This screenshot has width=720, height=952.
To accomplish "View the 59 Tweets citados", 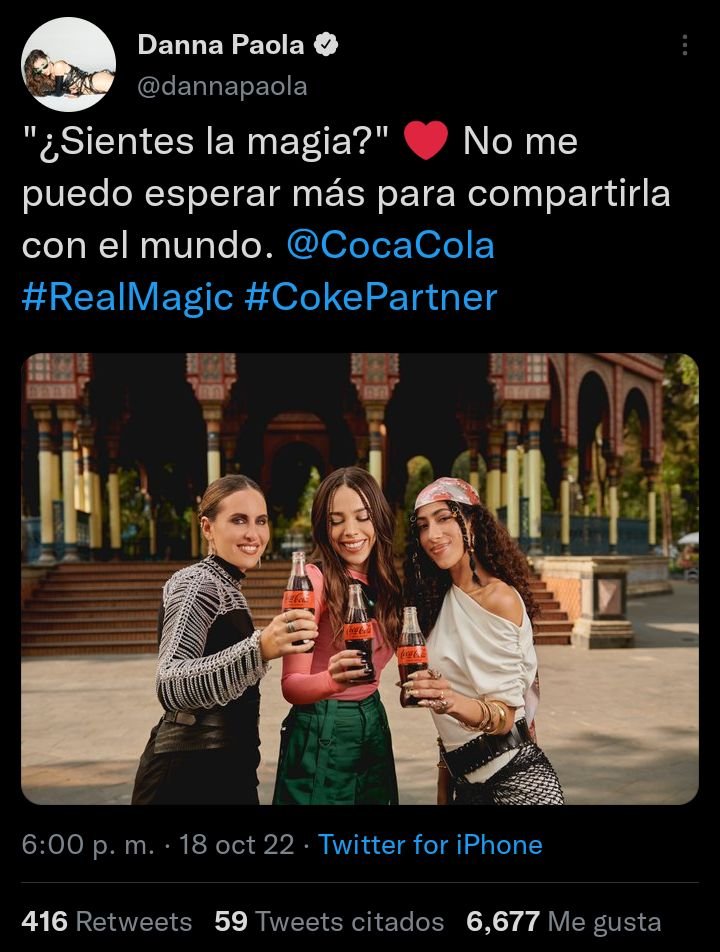I will pos(329,921).
